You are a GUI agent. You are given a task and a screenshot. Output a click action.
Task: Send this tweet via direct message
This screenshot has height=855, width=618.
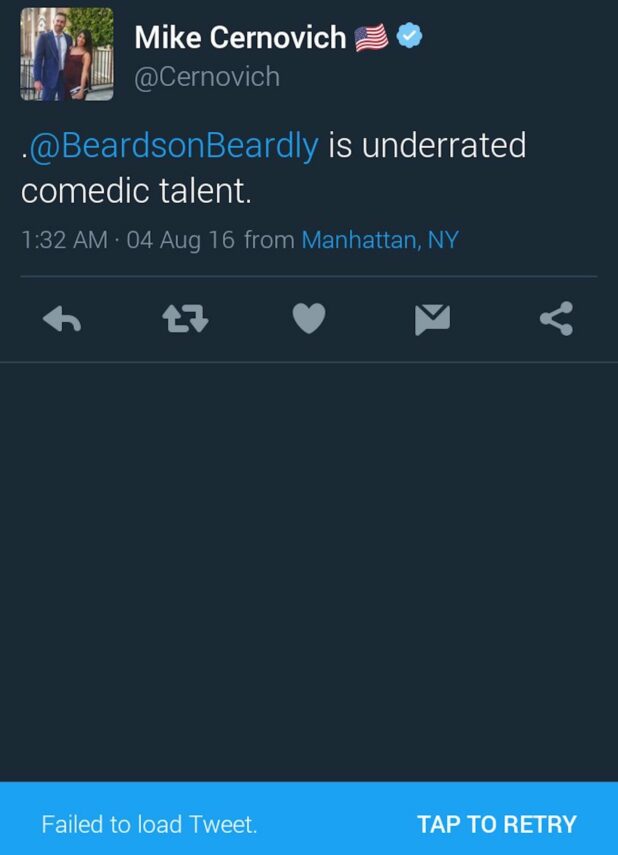(432, 319)
